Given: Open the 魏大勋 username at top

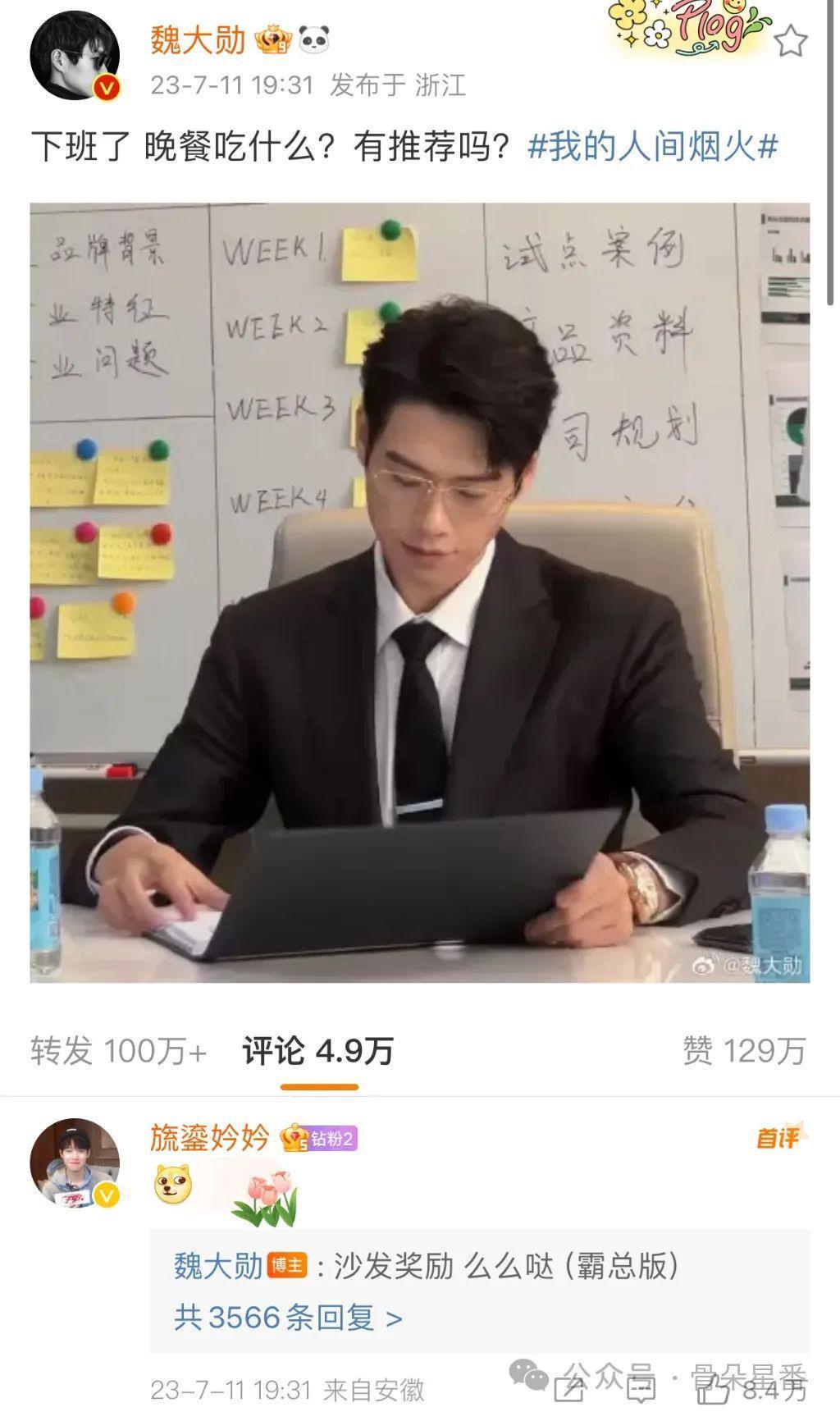Looking at the screenshot, I should (x=198, y=39).
